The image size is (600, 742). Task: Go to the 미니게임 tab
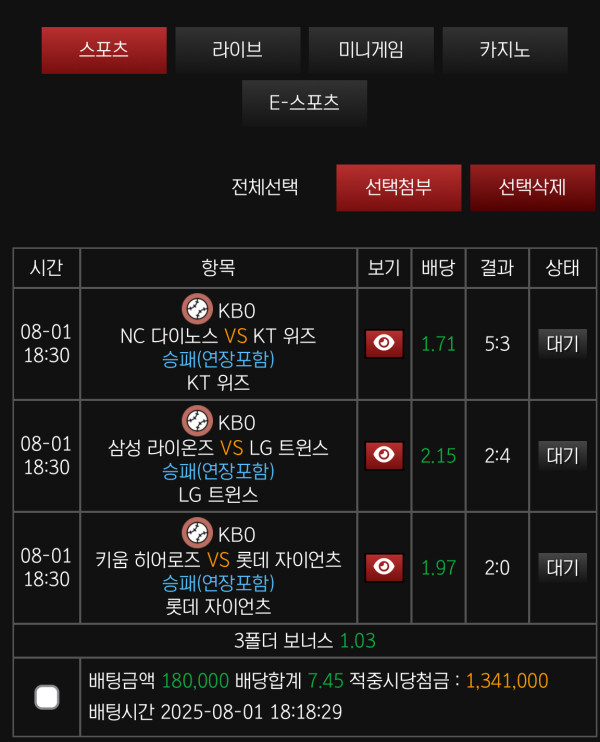[371, 50]
